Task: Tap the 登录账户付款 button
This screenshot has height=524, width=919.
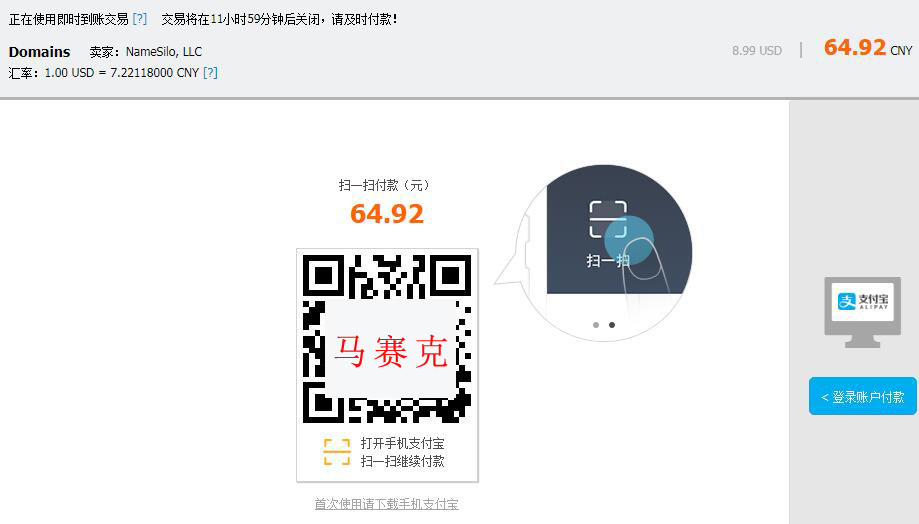Action: (x=862, y=397)
